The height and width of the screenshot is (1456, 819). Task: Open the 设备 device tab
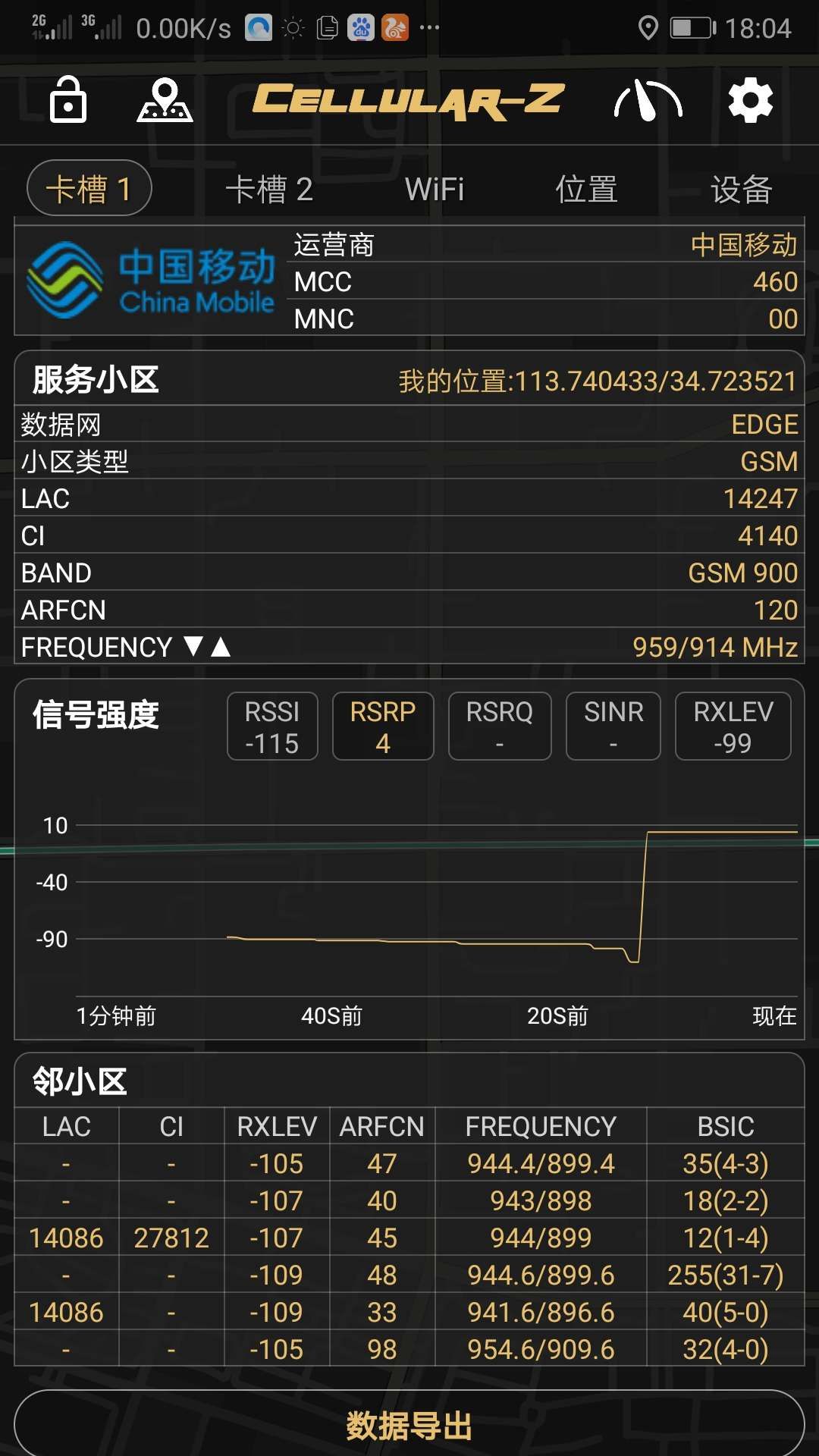click(741, 189)
